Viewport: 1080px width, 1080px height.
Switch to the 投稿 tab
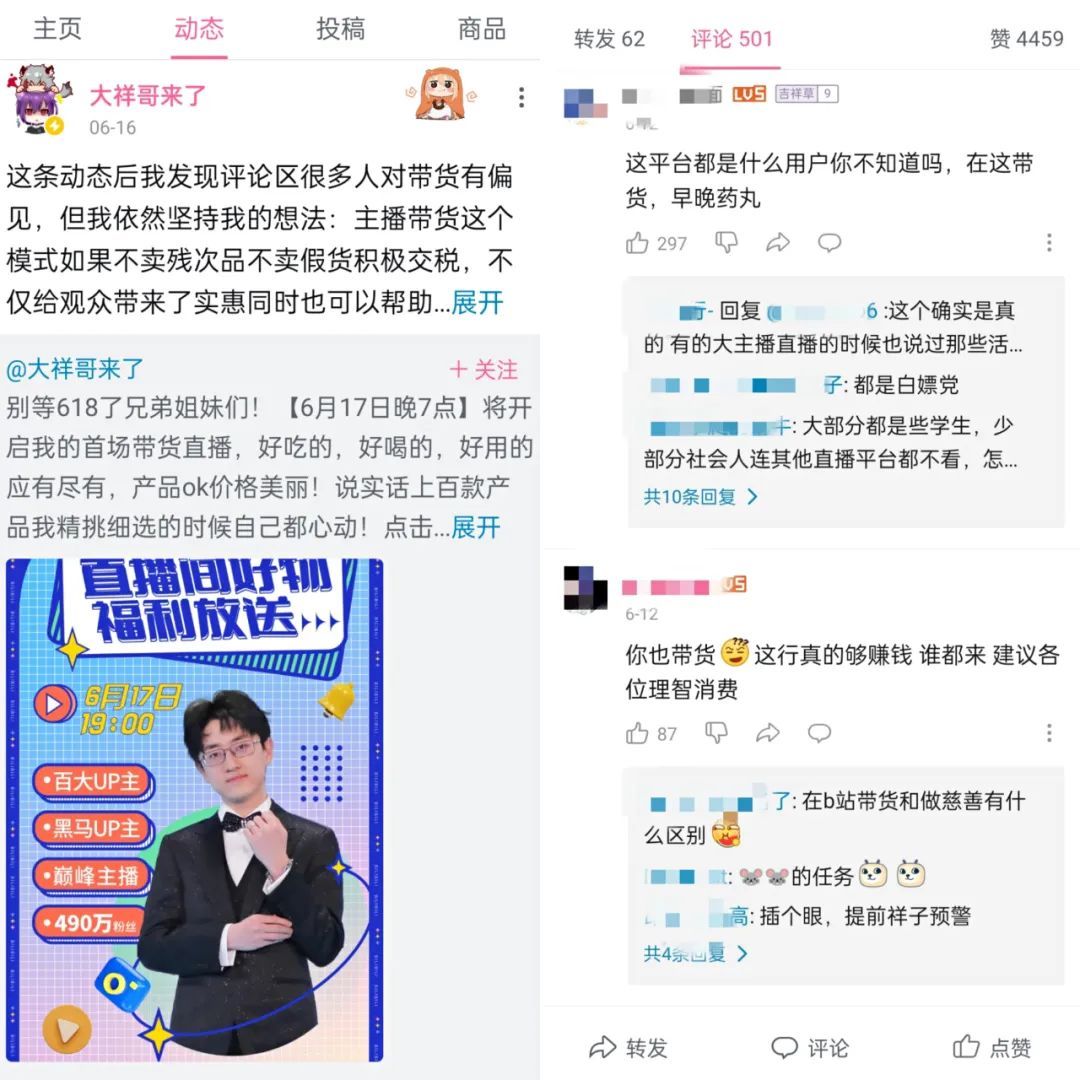click(x=340, y=29)
